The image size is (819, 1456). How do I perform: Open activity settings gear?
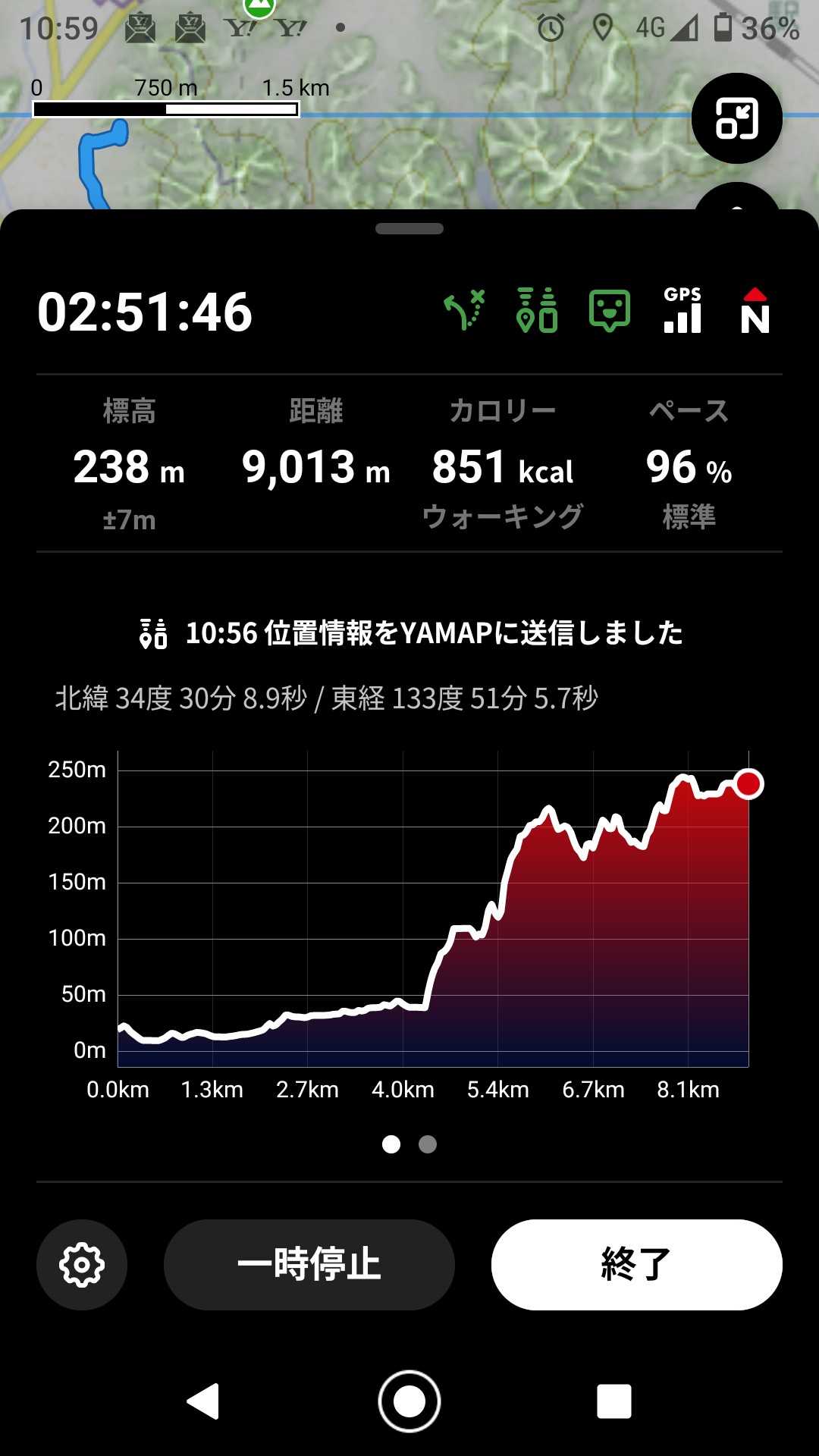(82, 1264)
